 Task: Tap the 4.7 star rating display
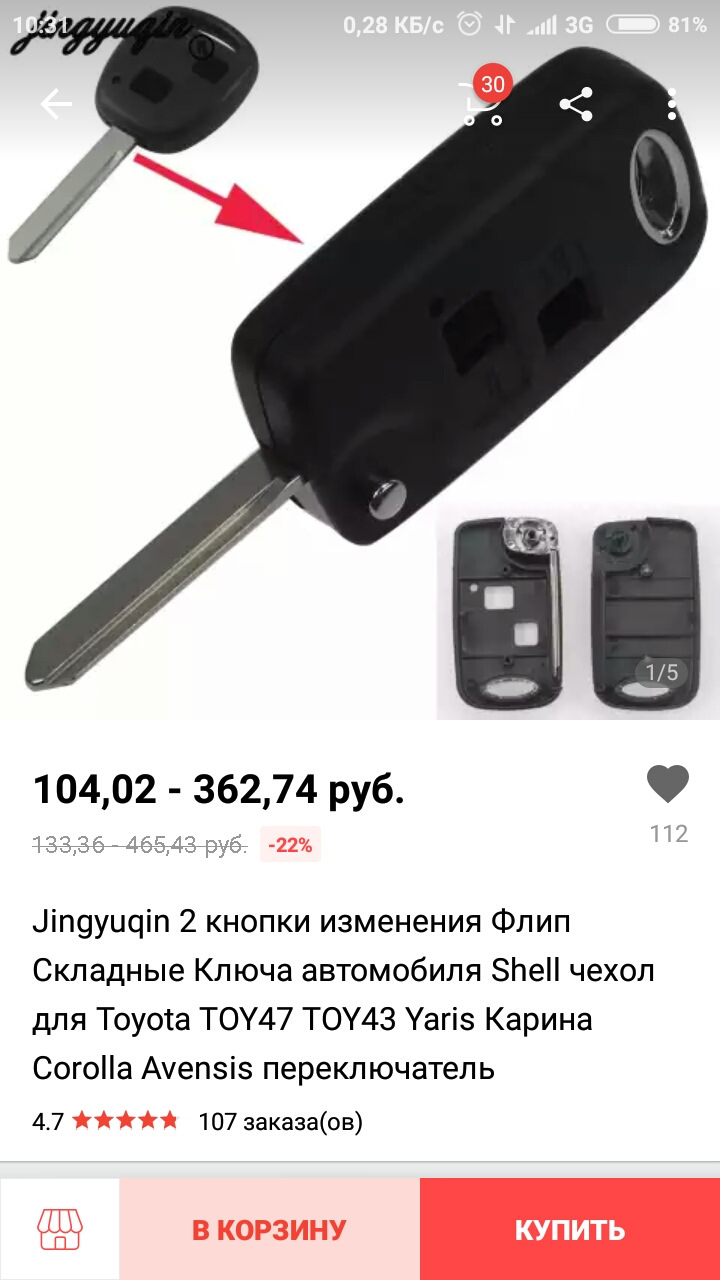tap(105, 1122)
